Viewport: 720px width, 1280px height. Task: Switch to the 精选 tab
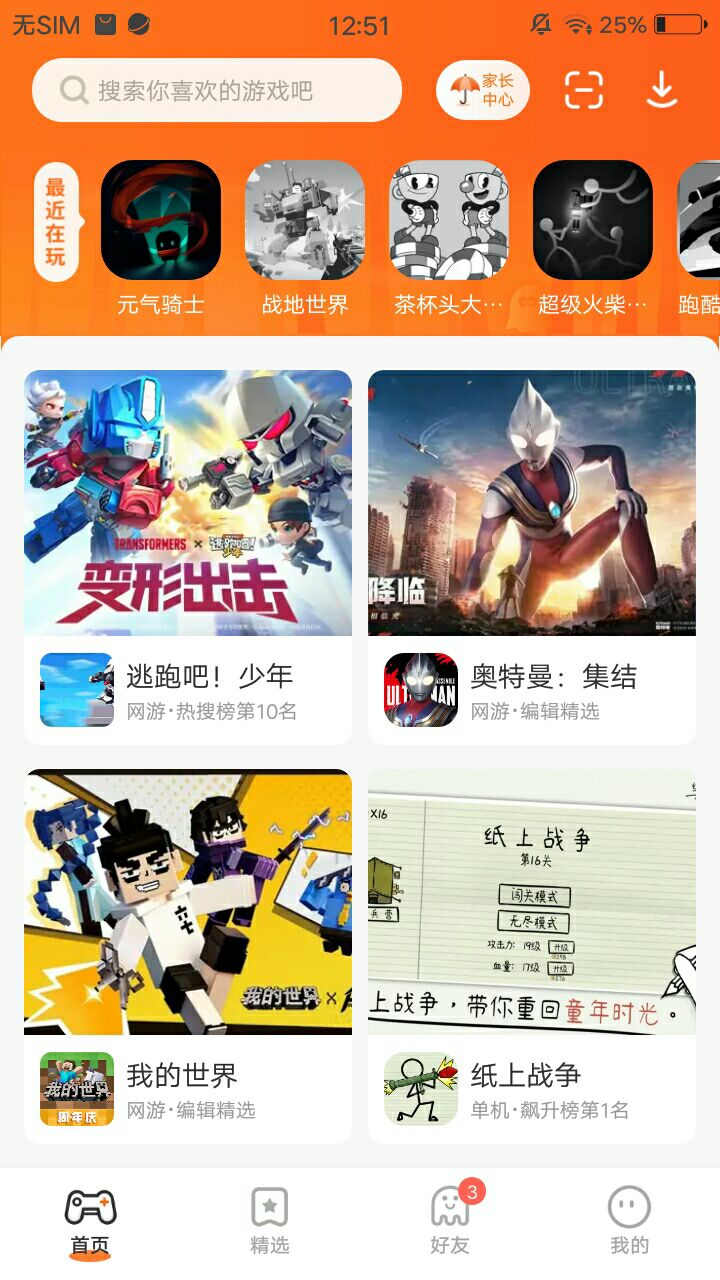pos(270,1222)
